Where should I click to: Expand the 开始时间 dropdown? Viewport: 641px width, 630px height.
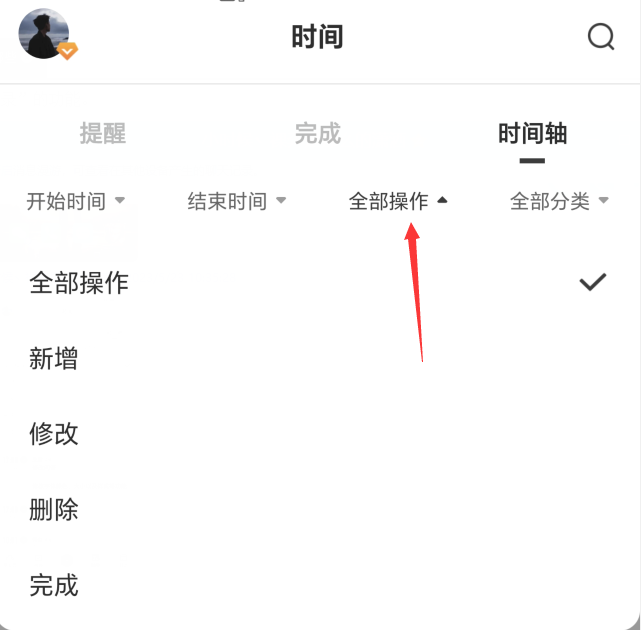click(x=76, y=201)
